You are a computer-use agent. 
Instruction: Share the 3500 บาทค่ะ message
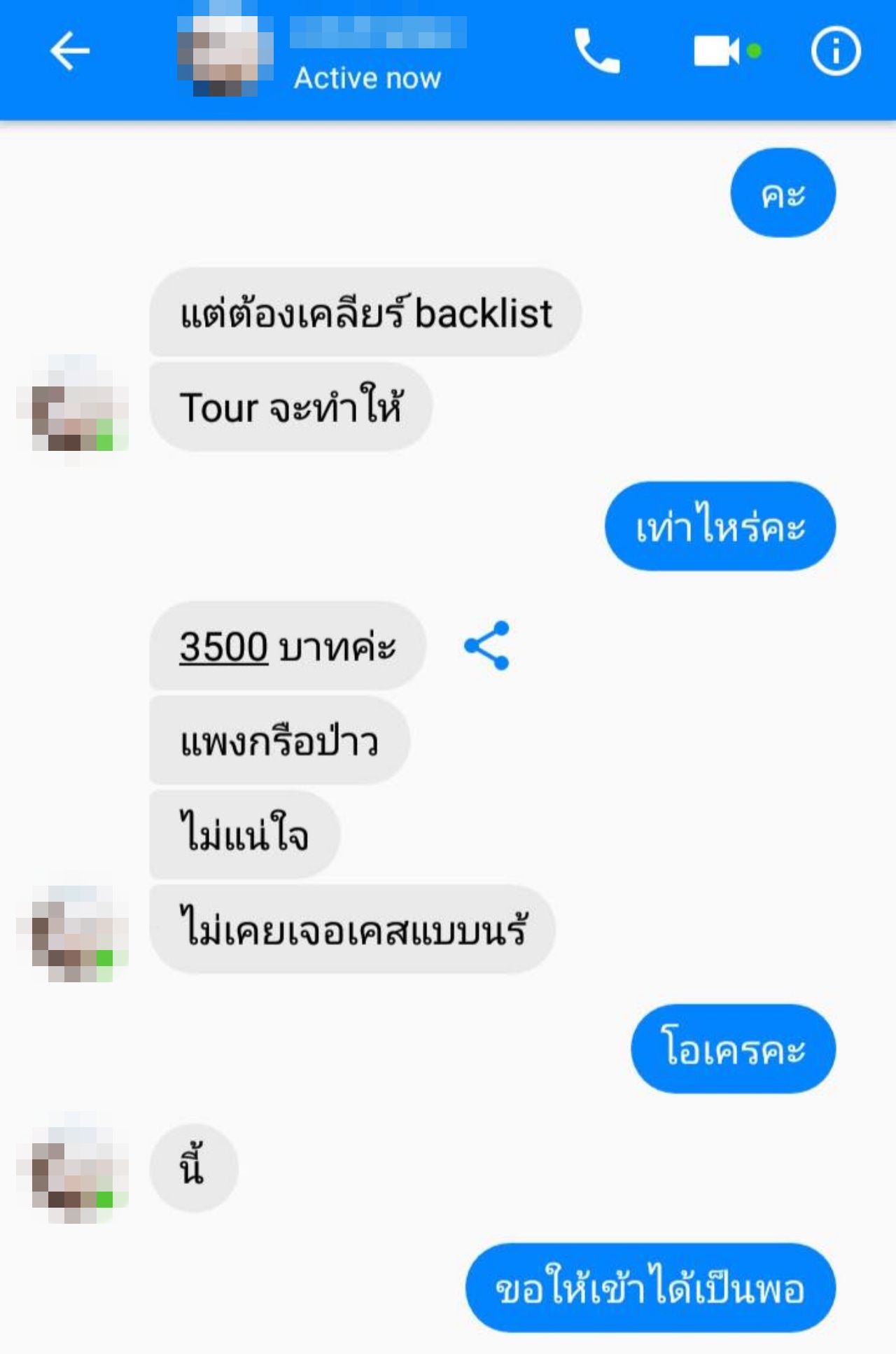click(487, 645)
